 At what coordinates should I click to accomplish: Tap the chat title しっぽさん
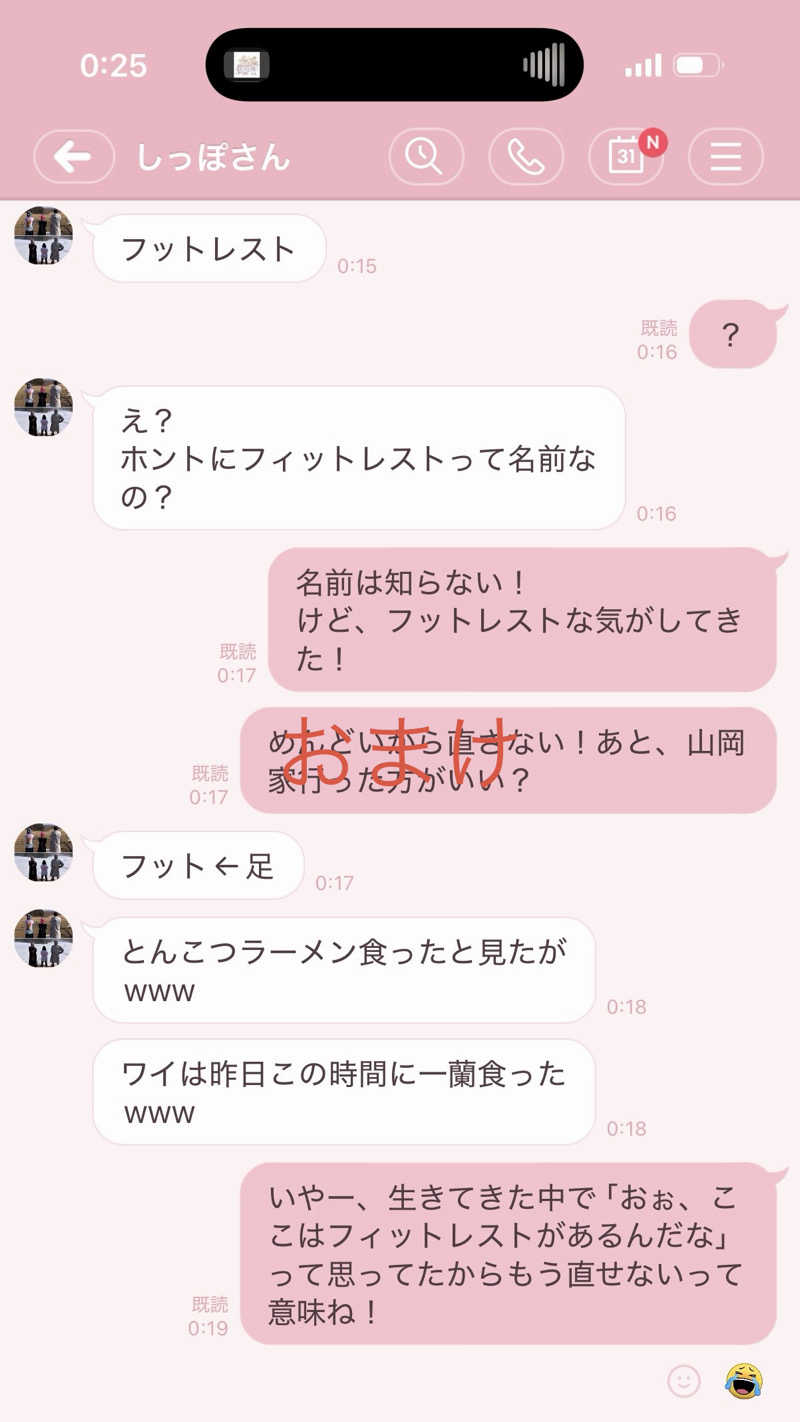[x=215, y=157]
